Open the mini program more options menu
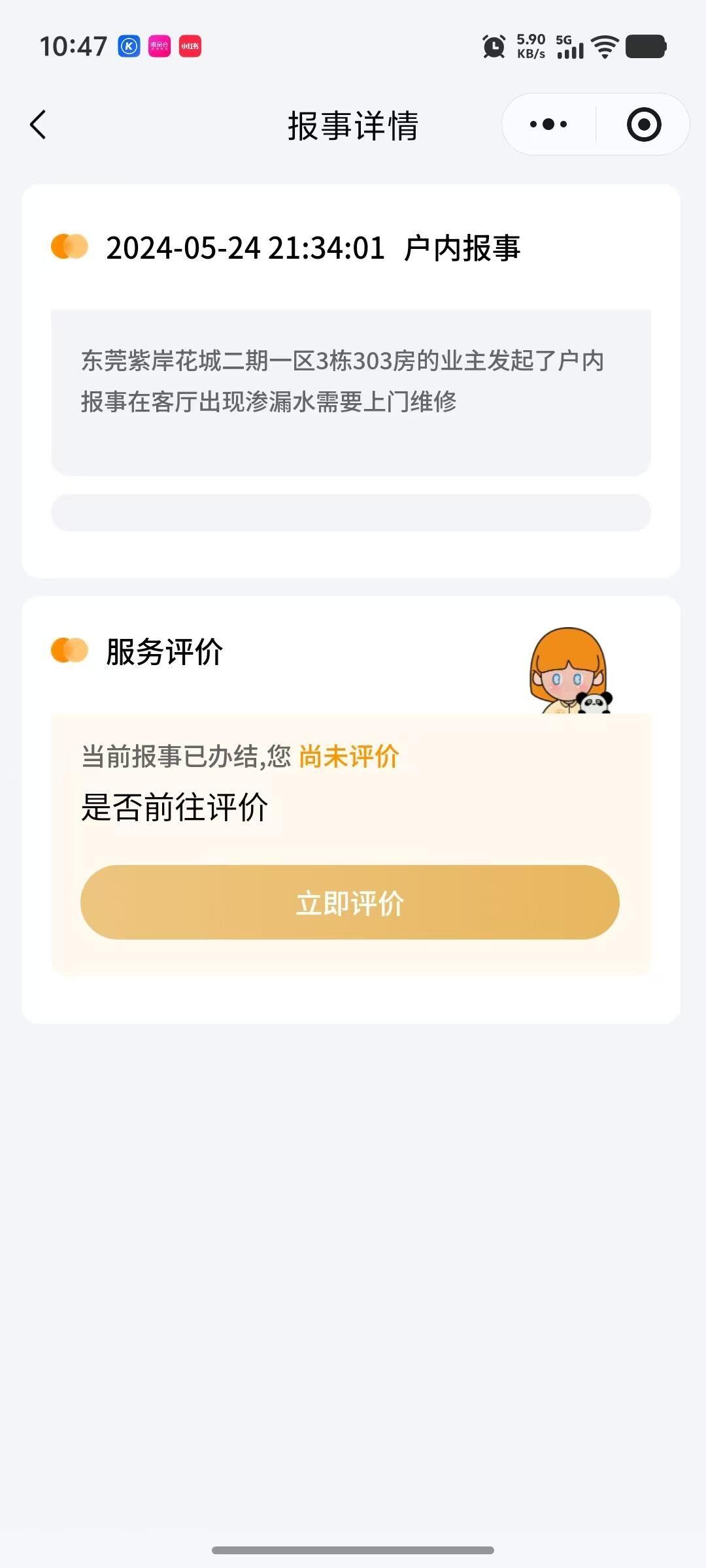Viewport: 706px width, 1568px height. click(548, 124)
